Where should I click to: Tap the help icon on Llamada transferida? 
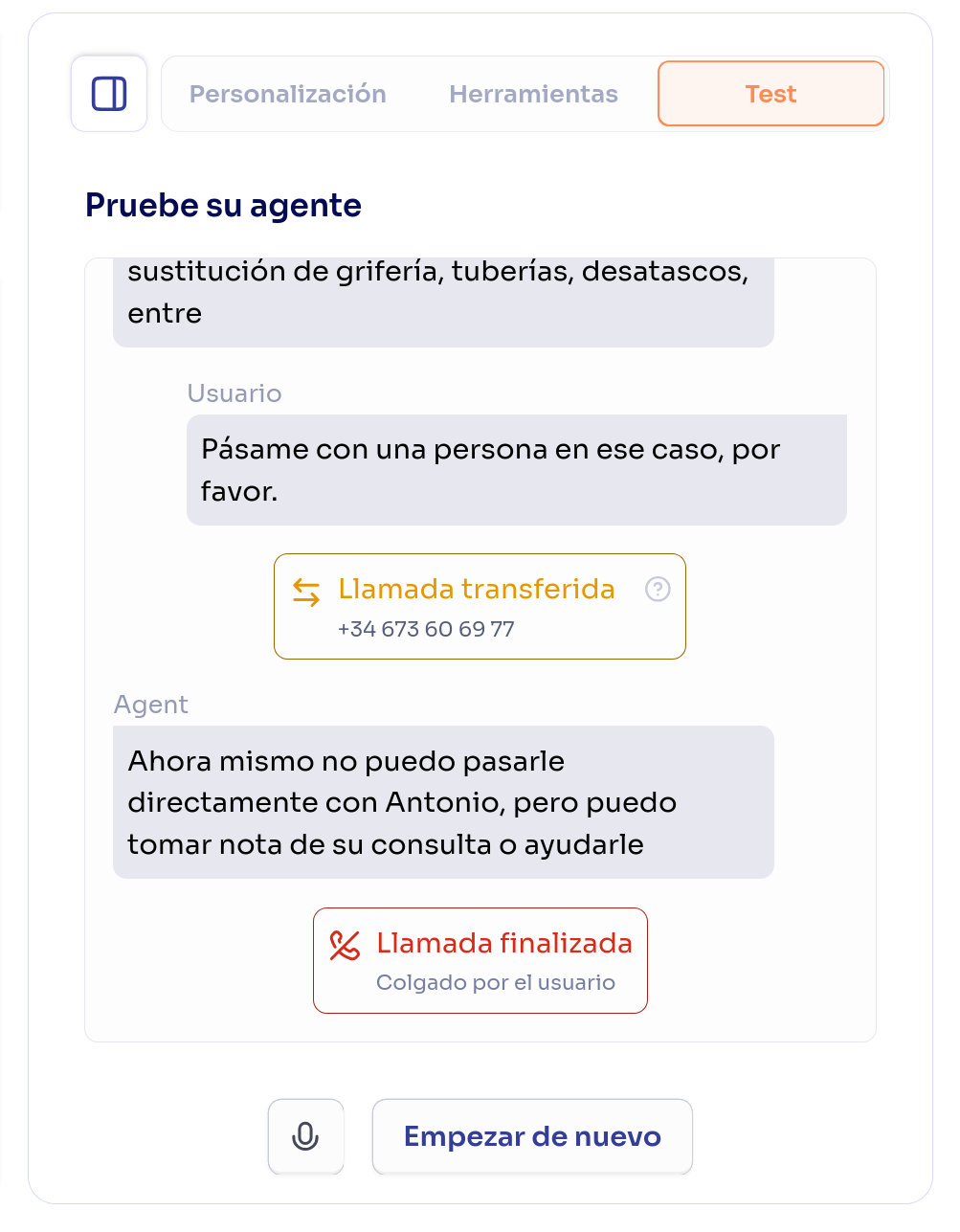(658, 589)
